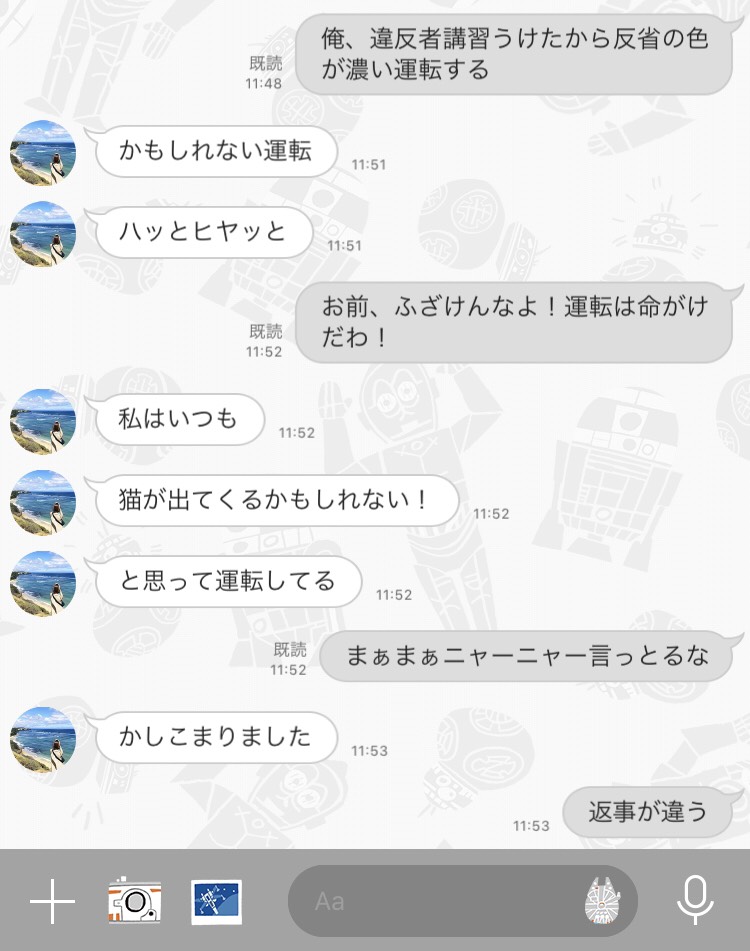Viewport: 750px width, 951px height.
Task: Launch the camera from the chat bar
Action: (135, 902)
